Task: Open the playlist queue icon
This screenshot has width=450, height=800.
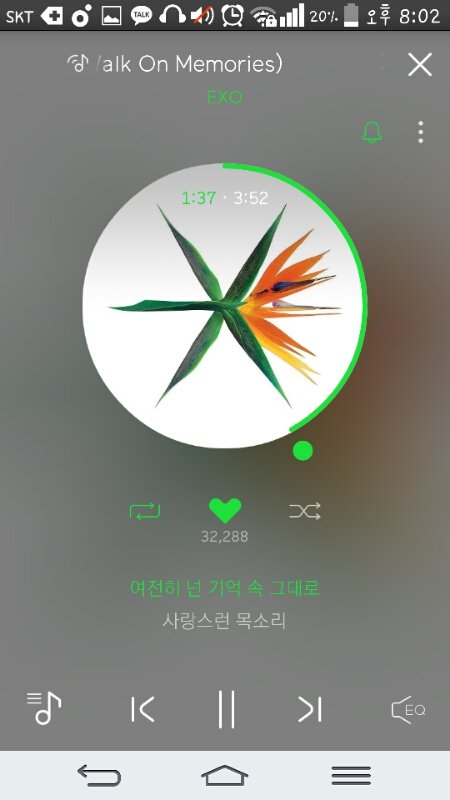Action: 44,709
